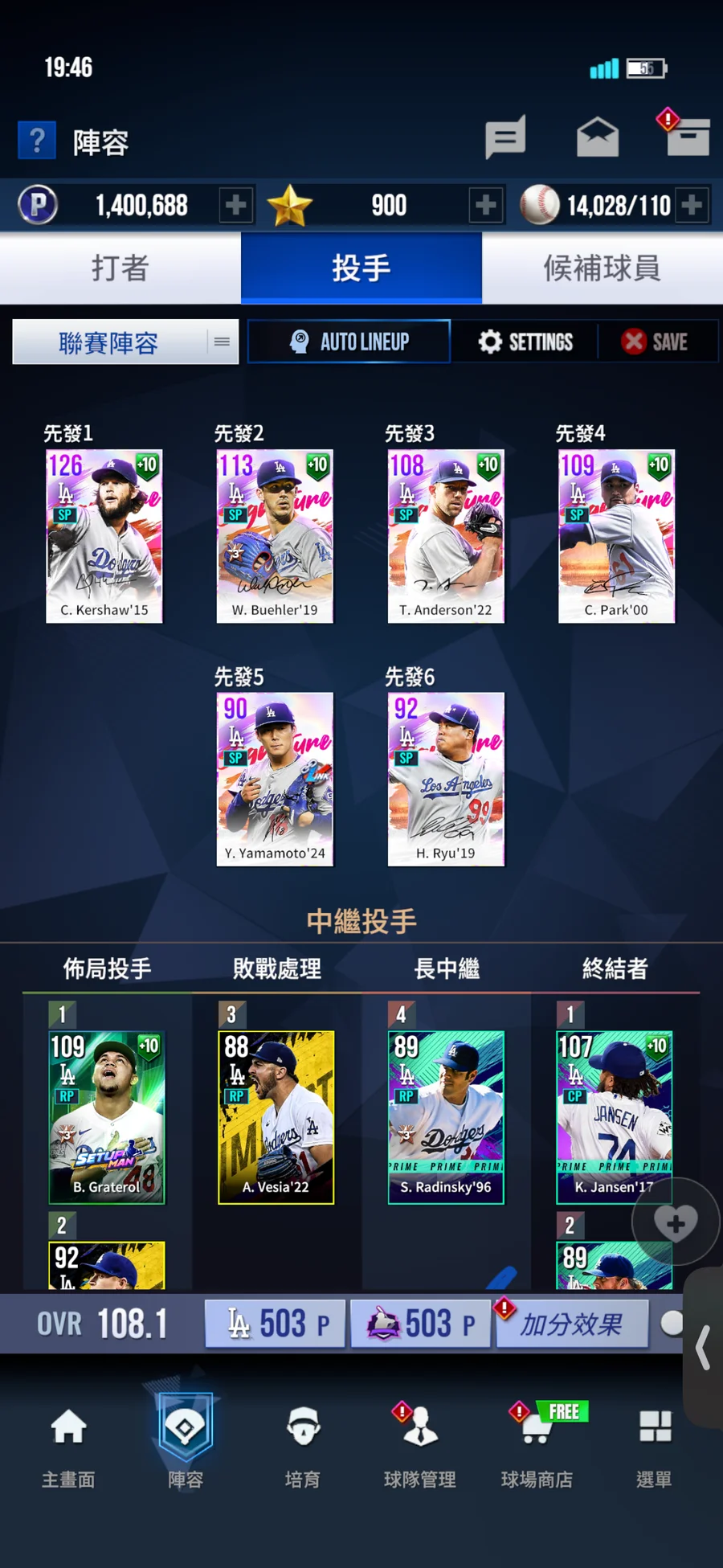
Task: Select Y. Yamamoto'24 starter card
Action: 275,779
